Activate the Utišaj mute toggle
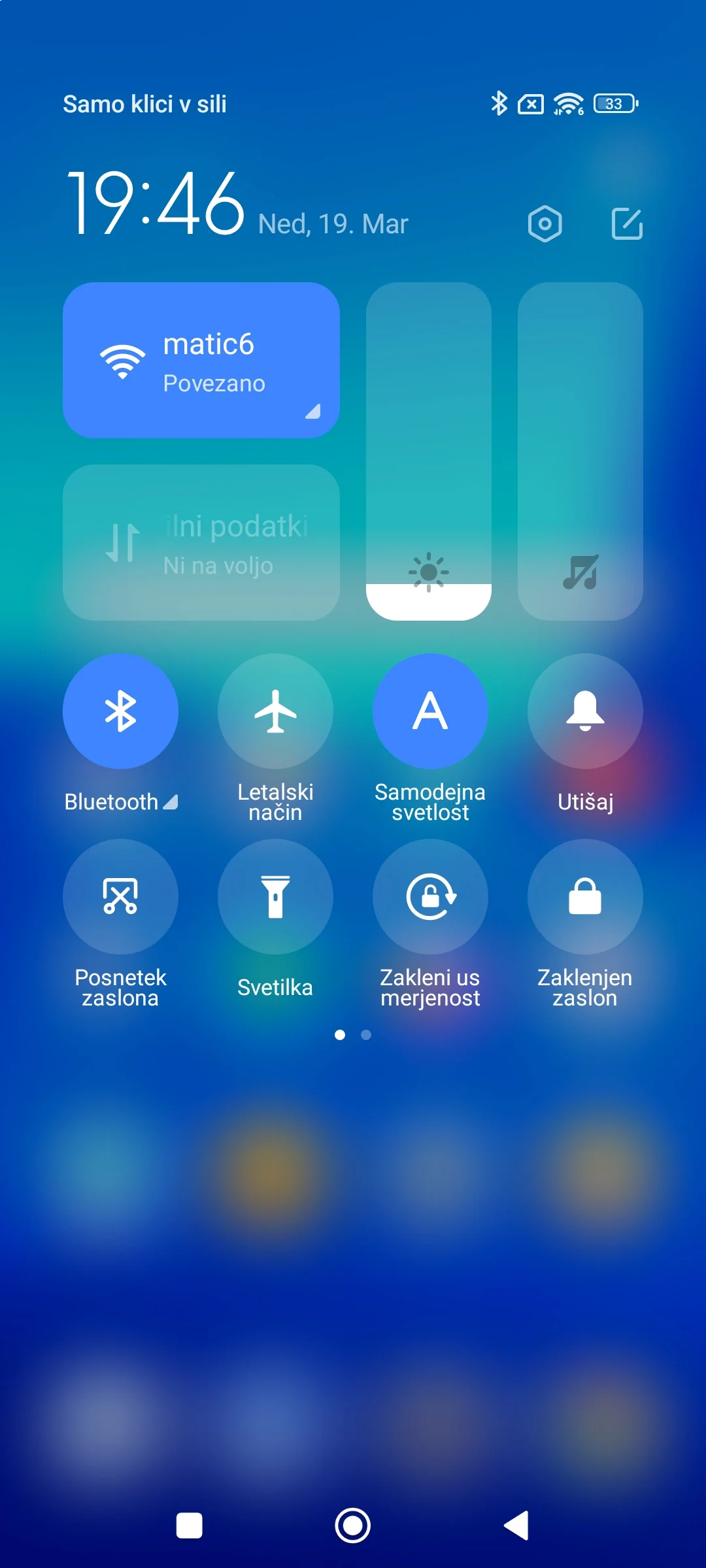Viewport: 706px width, 1568px height. pyautogui.click(x=585, y=711)
